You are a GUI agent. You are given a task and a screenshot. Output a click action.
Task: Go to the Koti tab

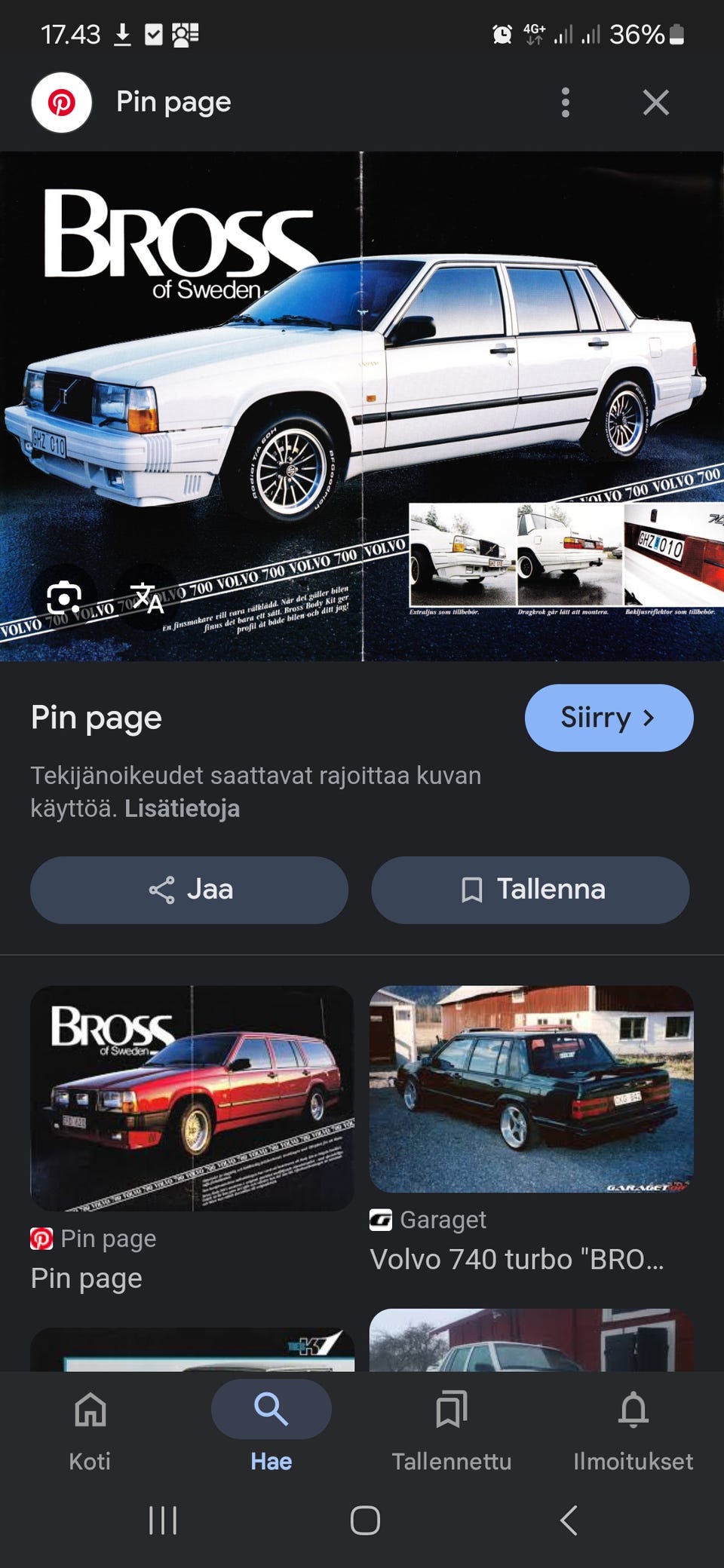pos(90,1429)
